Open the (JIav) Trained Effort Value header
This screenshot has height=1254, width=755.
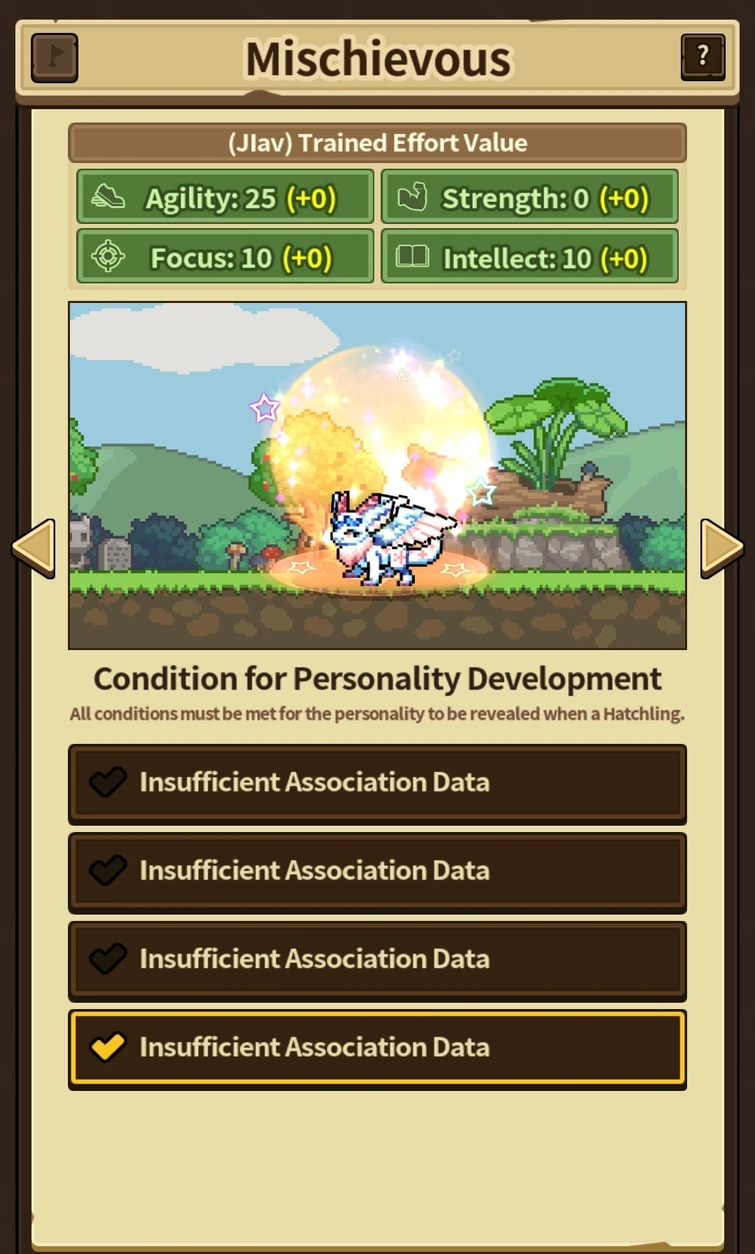coord(377,142)
